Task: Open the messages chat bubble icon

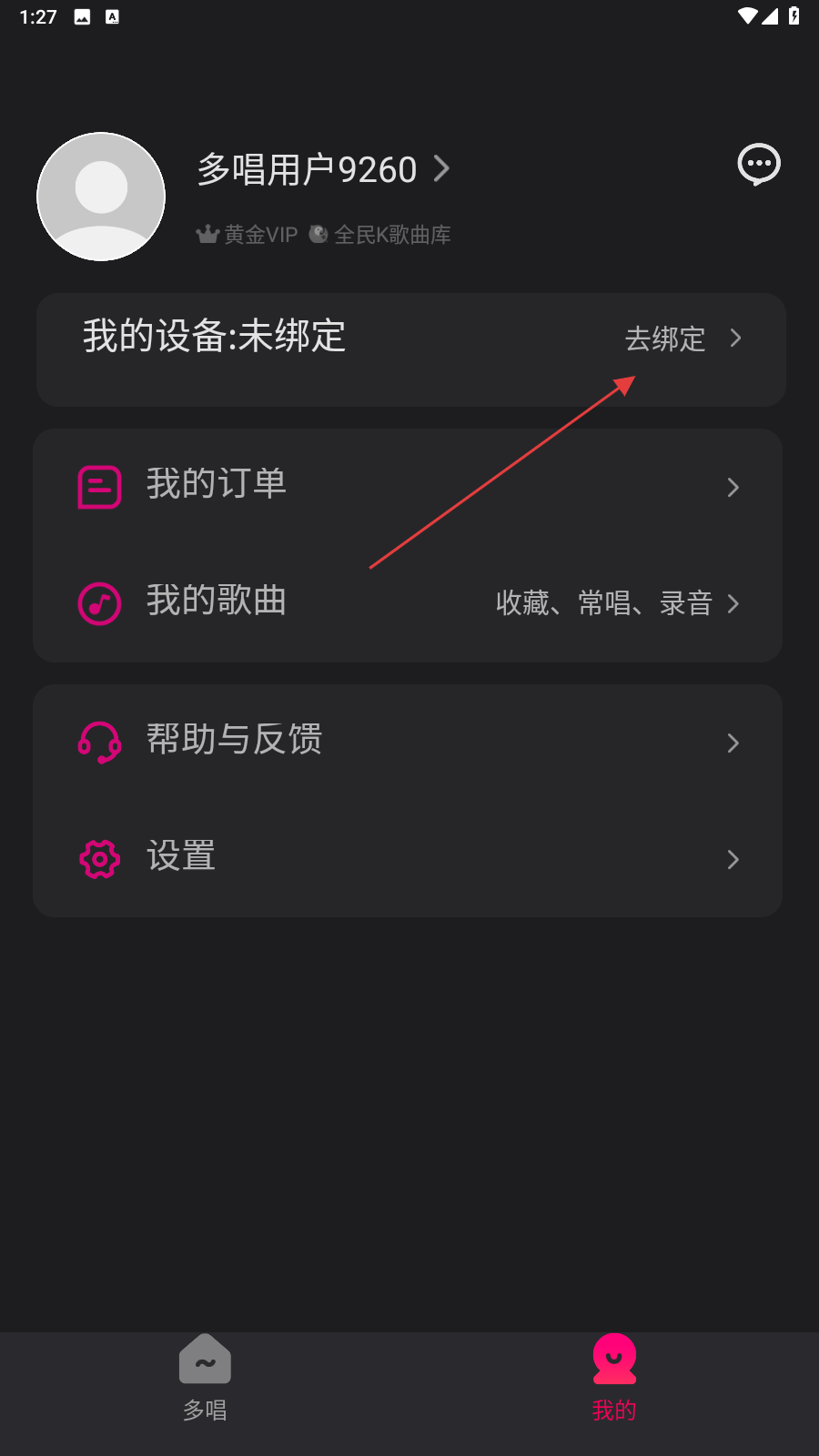Action: pos(758,165)
